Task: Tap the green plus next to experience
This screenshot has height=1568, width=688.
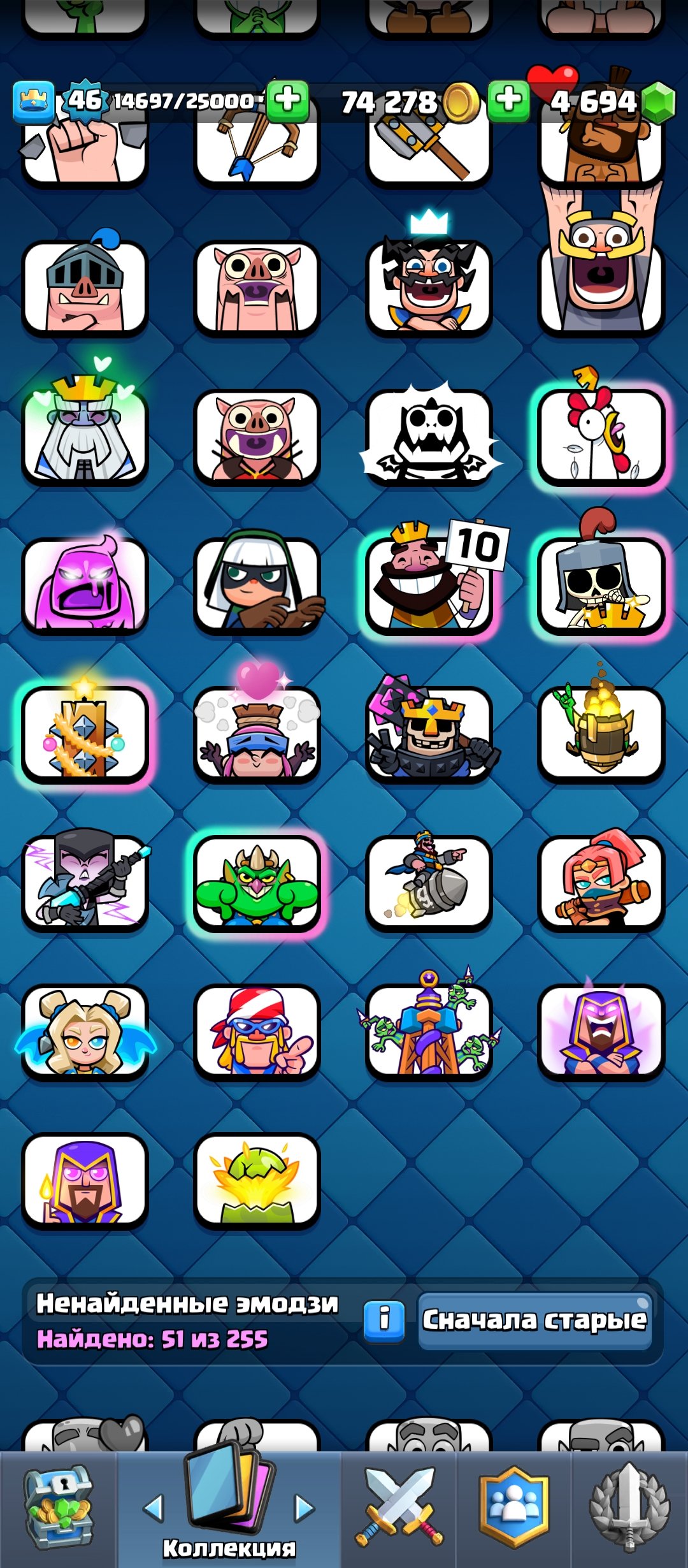Action: coord(287,101)
